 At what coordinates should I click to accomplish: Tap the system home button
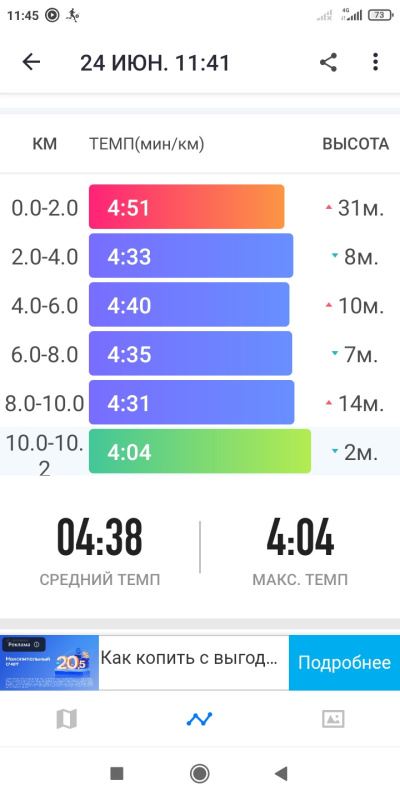point(199,773)
